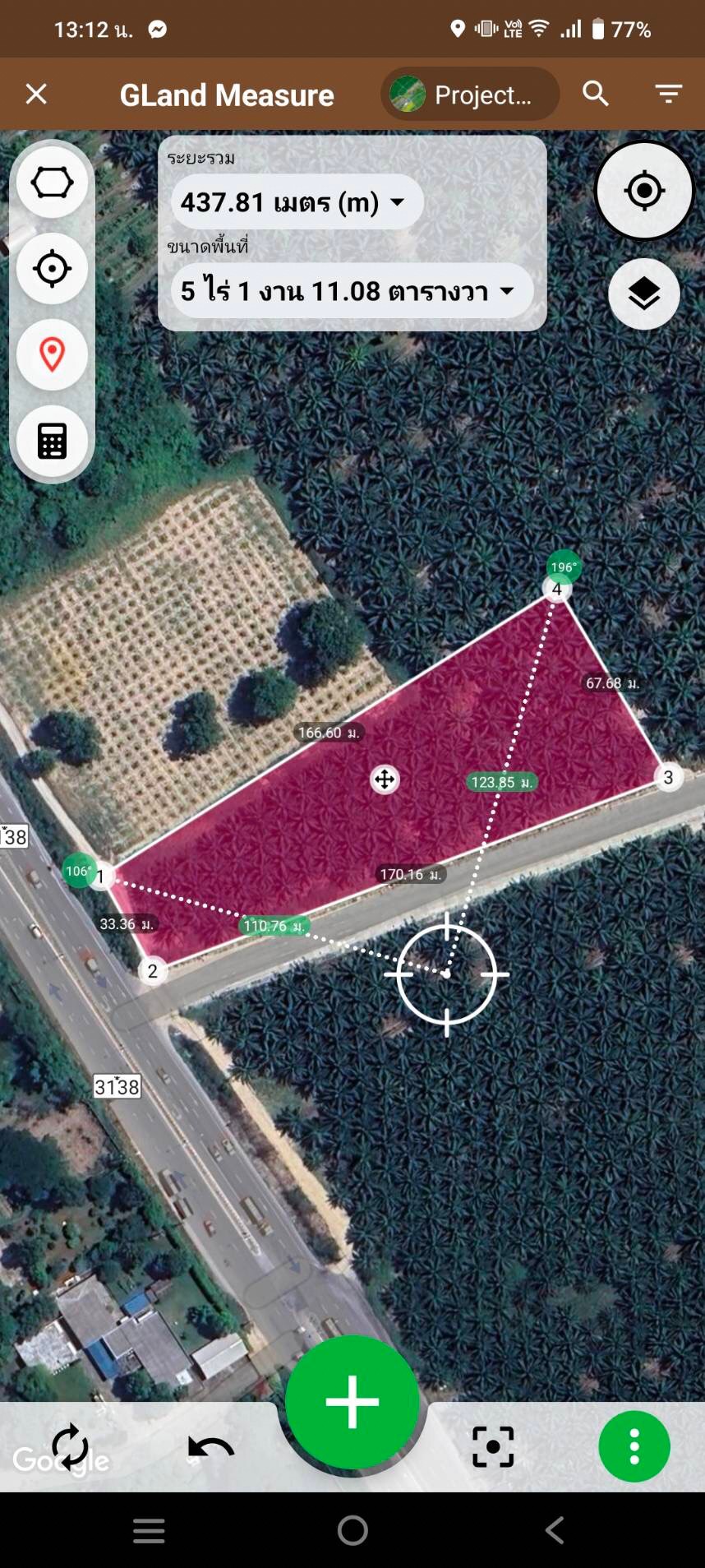The width and height of the screenshot is (705, 1568).
Task: Open the calculator tool
Action: [52, 442]
